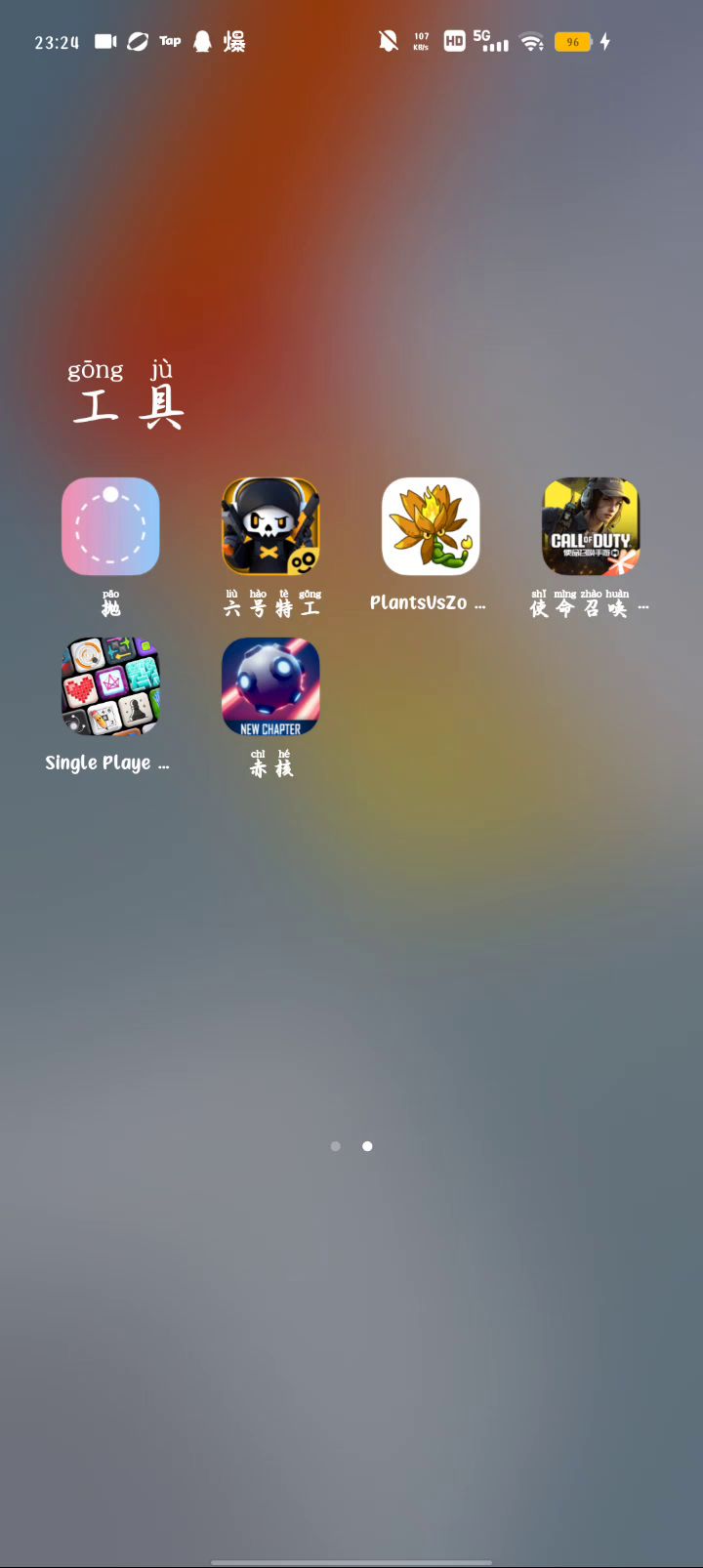
Task: Open the PlantsVsZo… app
Action: [431, 527]
